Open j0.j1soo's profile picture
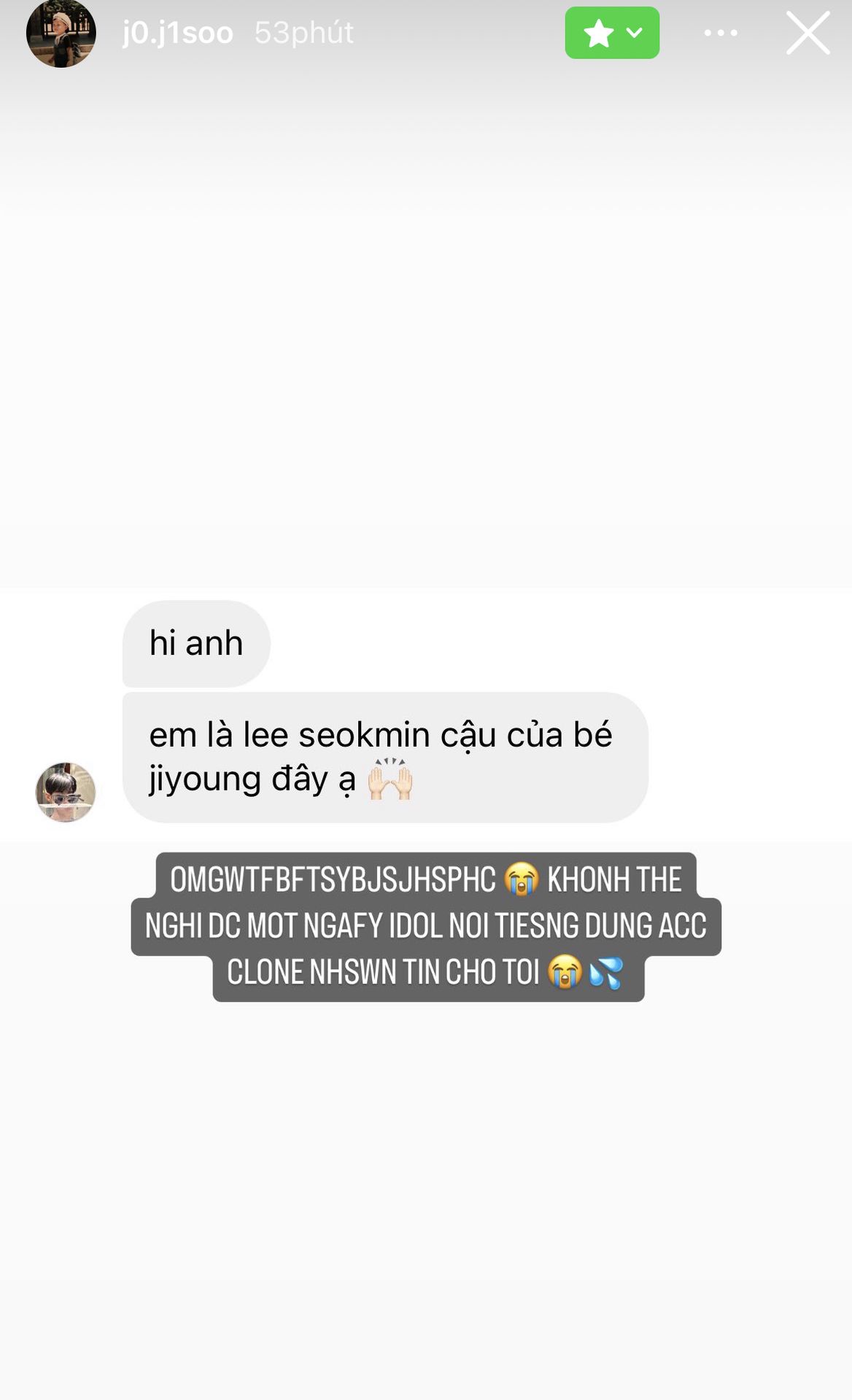Viewport: 852px width, 1400px height. (x=61, y=33)
